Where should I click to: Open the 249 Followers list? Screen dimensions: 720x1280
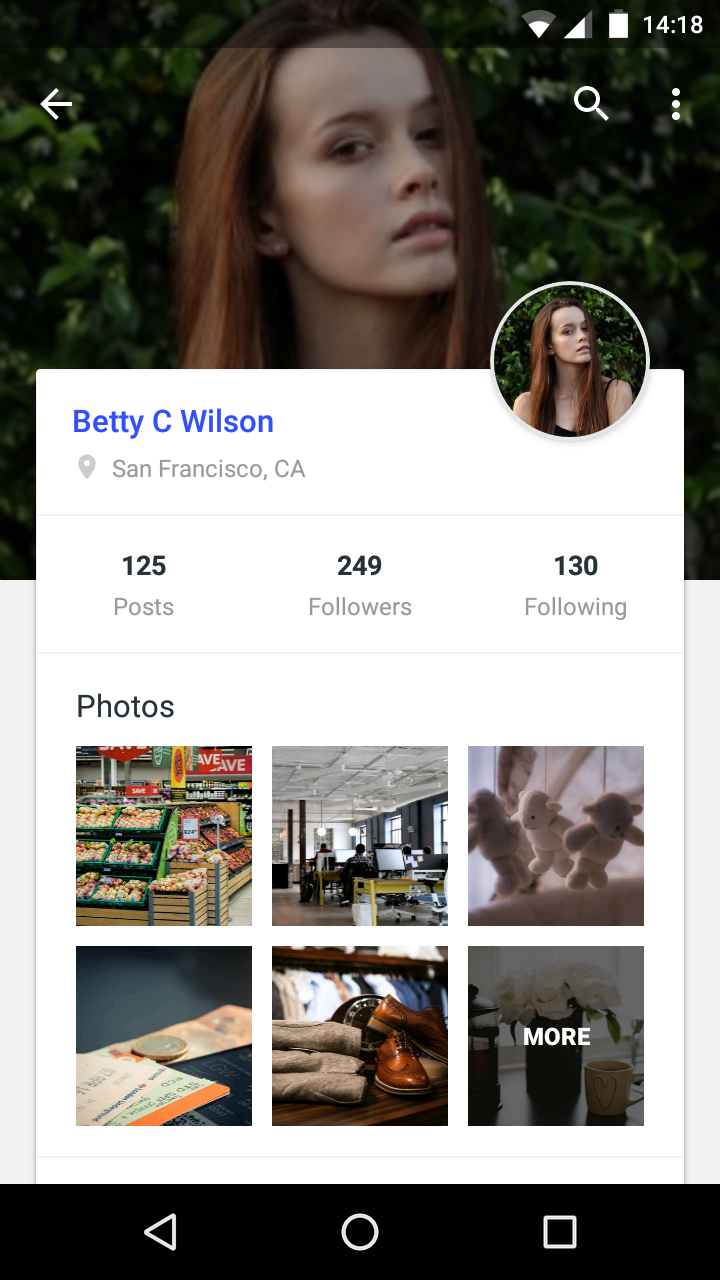point(360,585)
